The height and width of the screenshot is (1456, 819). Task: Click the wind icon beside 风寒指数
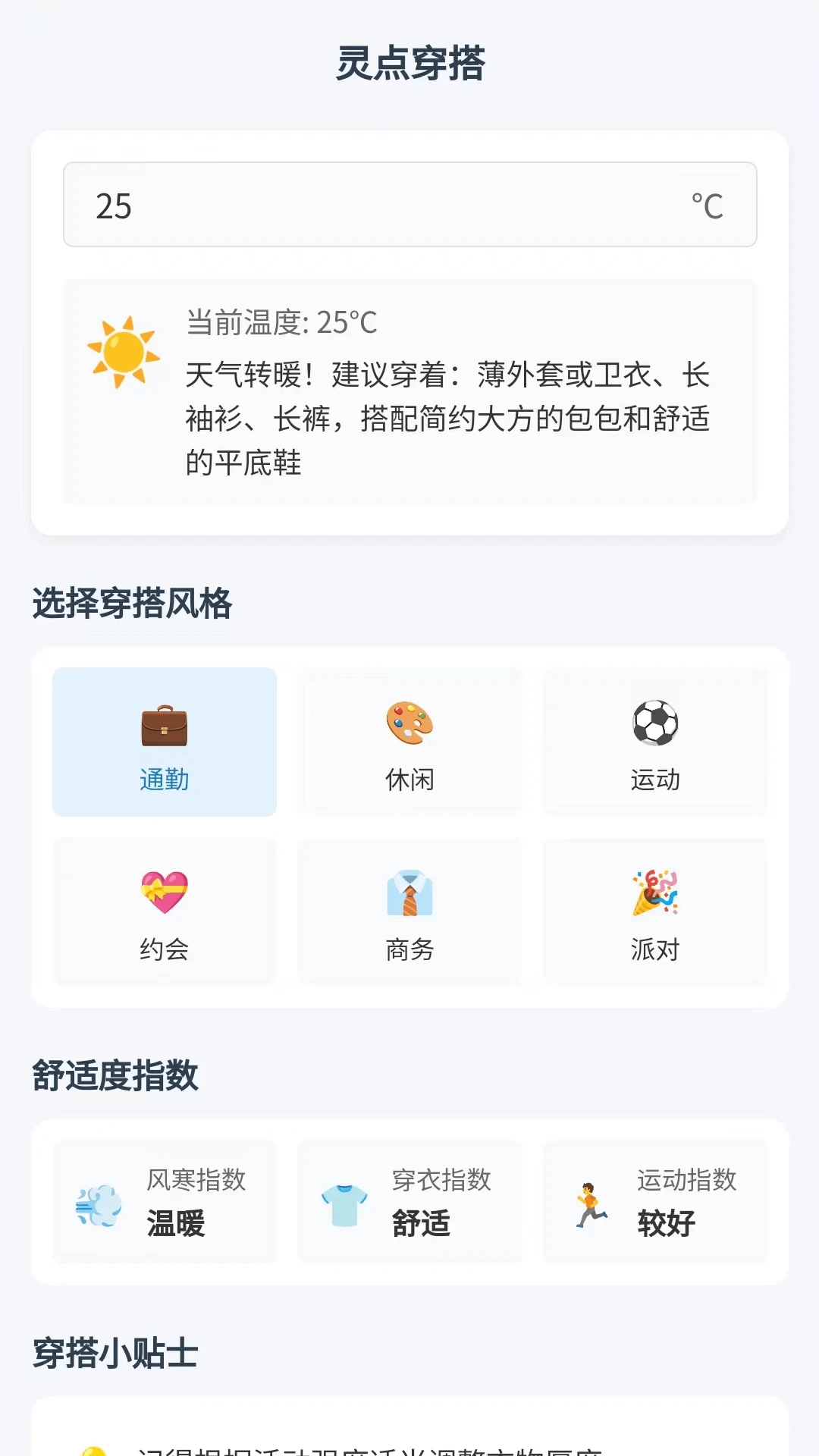(95, 1203)
